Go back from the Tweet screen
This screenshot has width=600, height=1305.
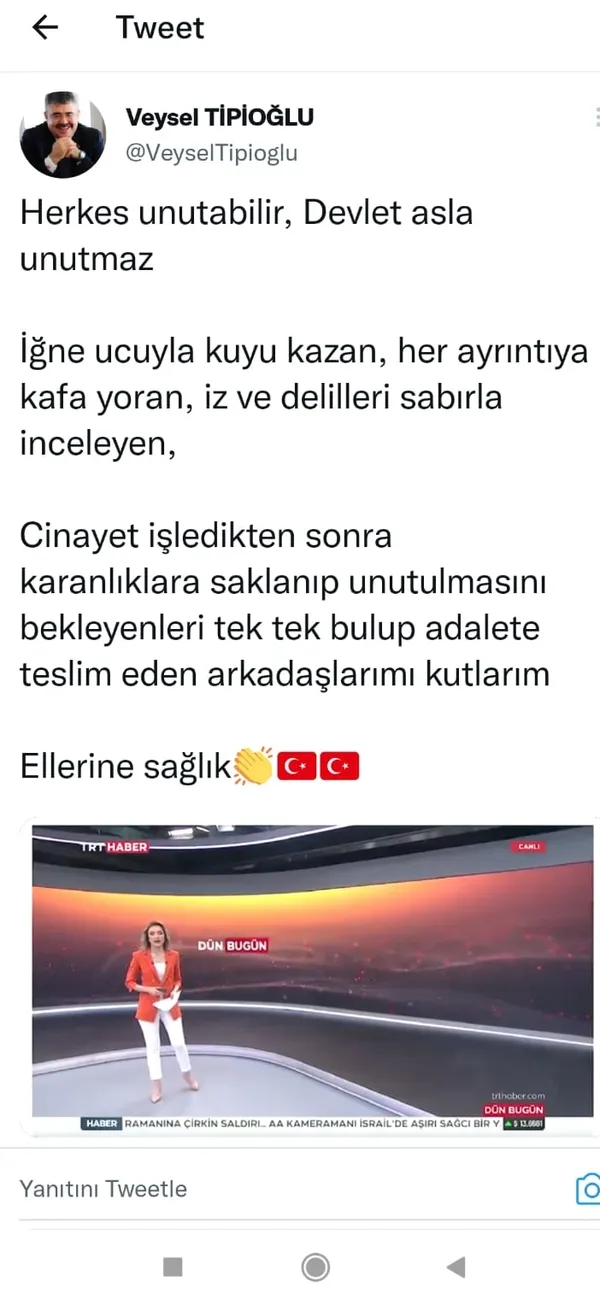pyautogui.click(x=46, y=28)
